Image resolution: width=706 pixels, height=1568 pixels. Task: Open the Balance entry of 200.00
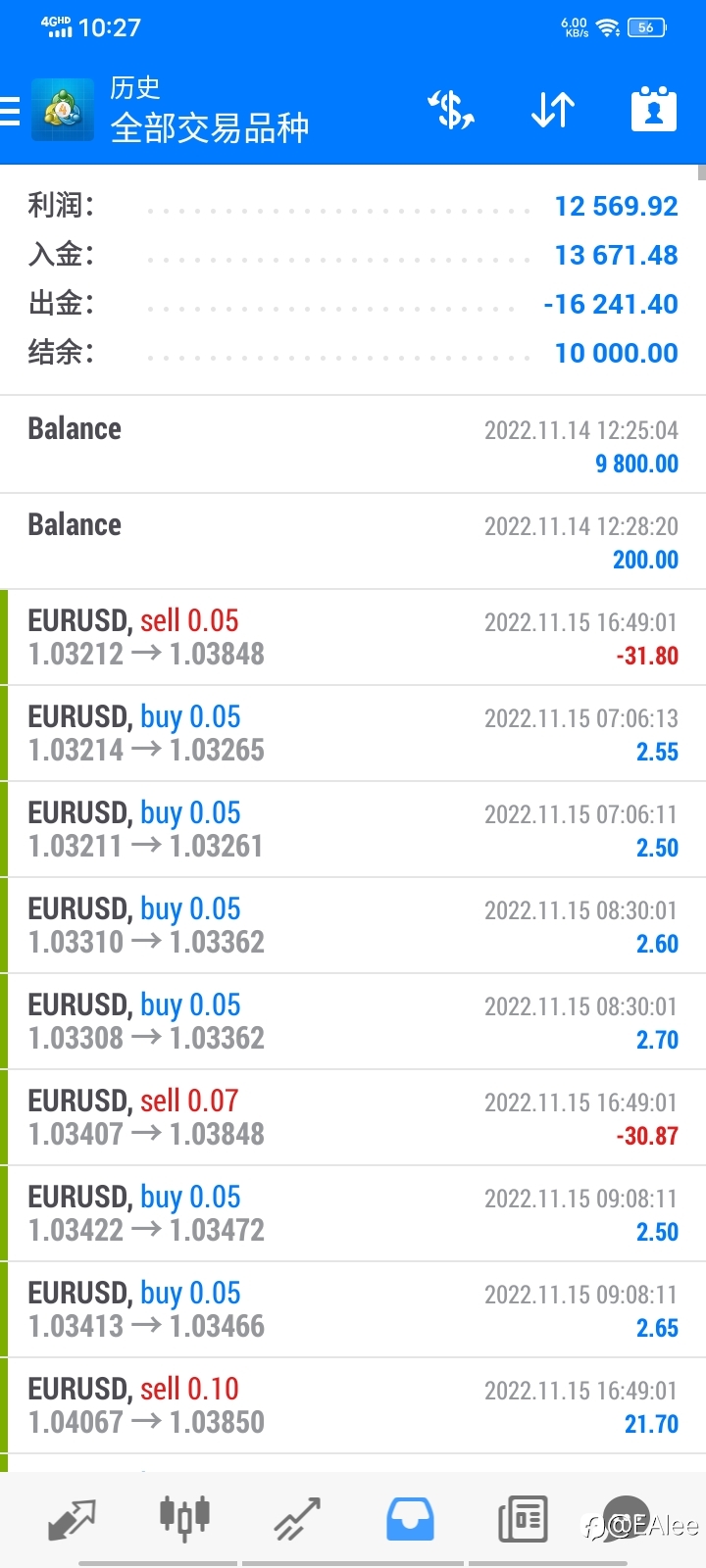[x=353, y=541]
